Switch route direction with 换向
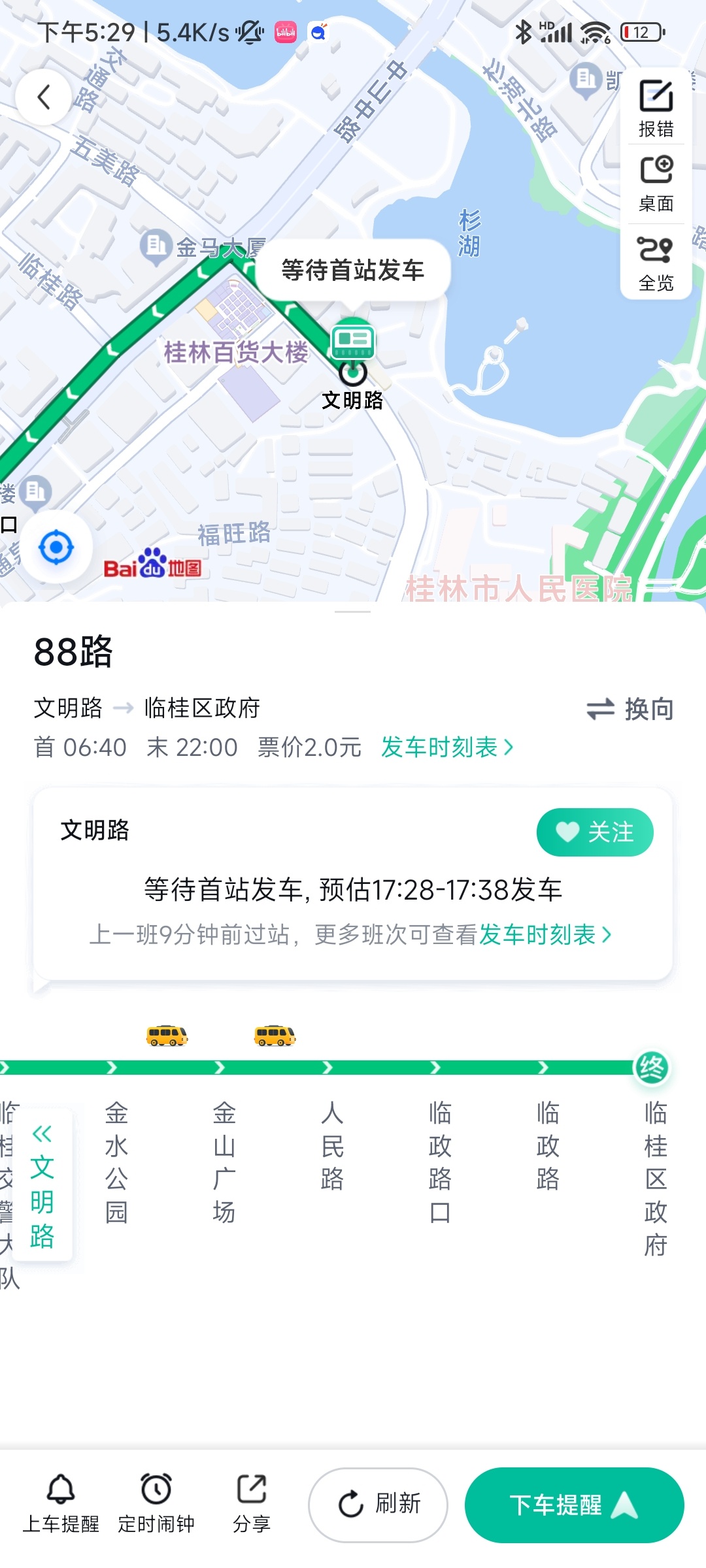706x1568 pixels. tap(630, 709)
